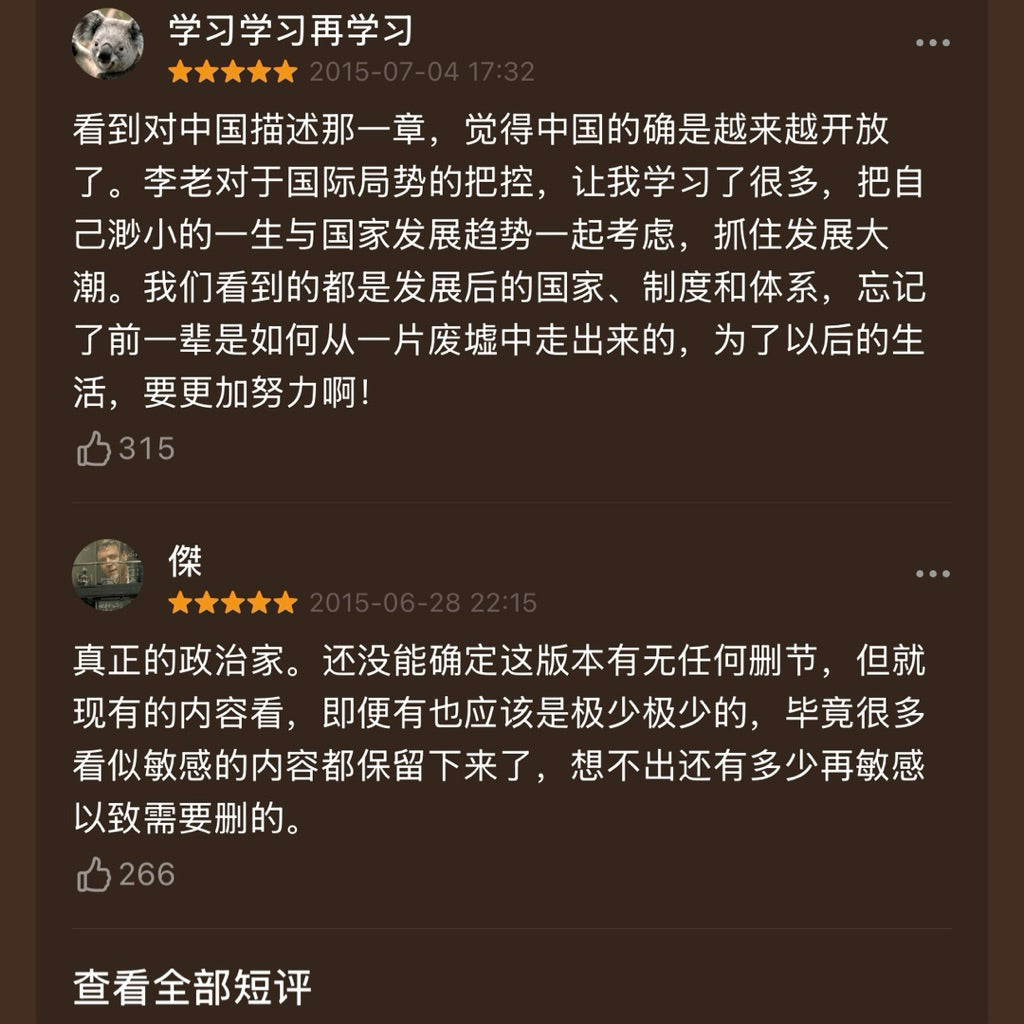Open overflow menu on 傑's review
The image size is (1024, 1024).
[x=932, y=574]
